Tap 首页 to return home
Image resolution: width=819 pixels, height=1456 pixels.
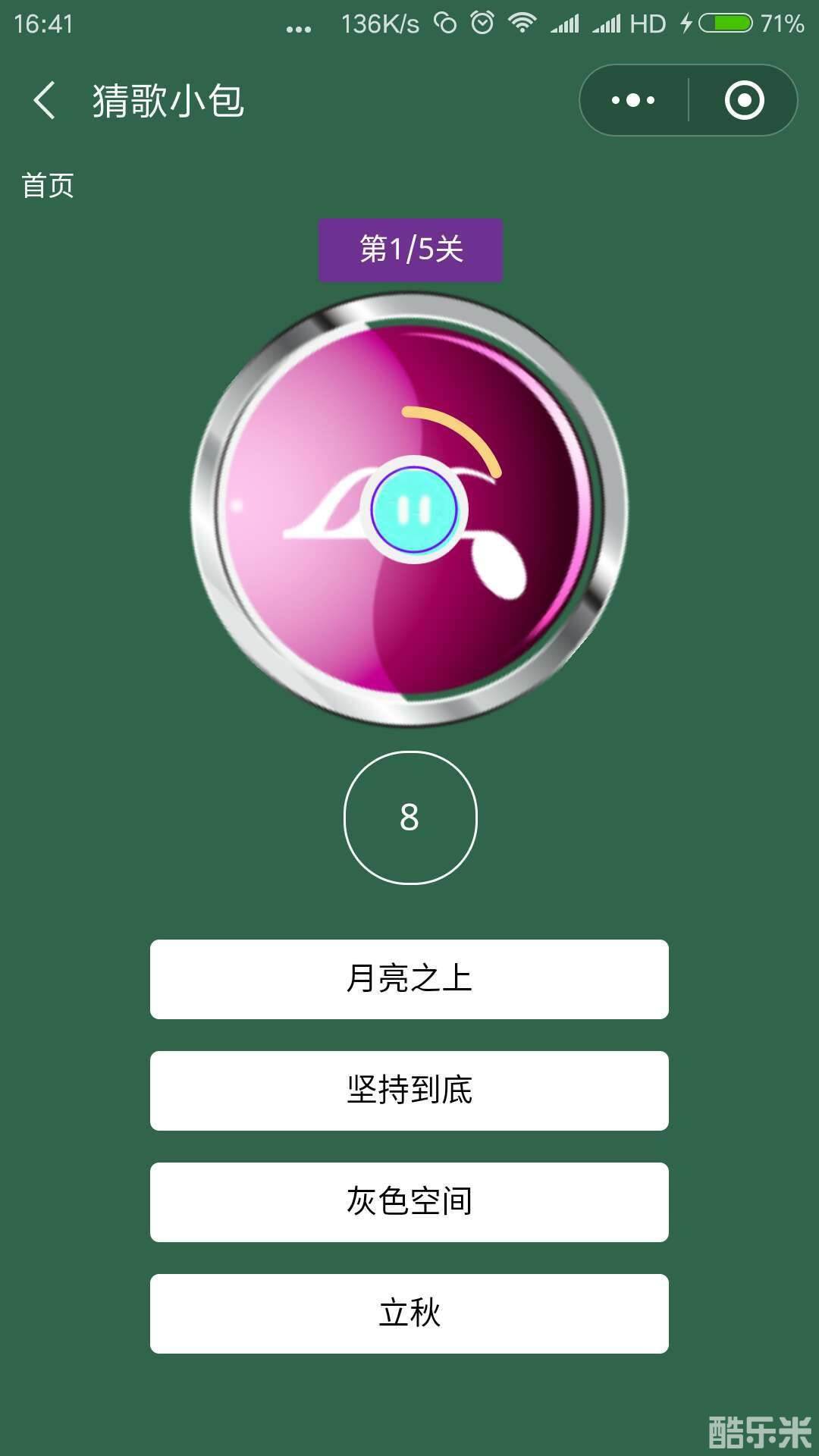coord(49,187)
